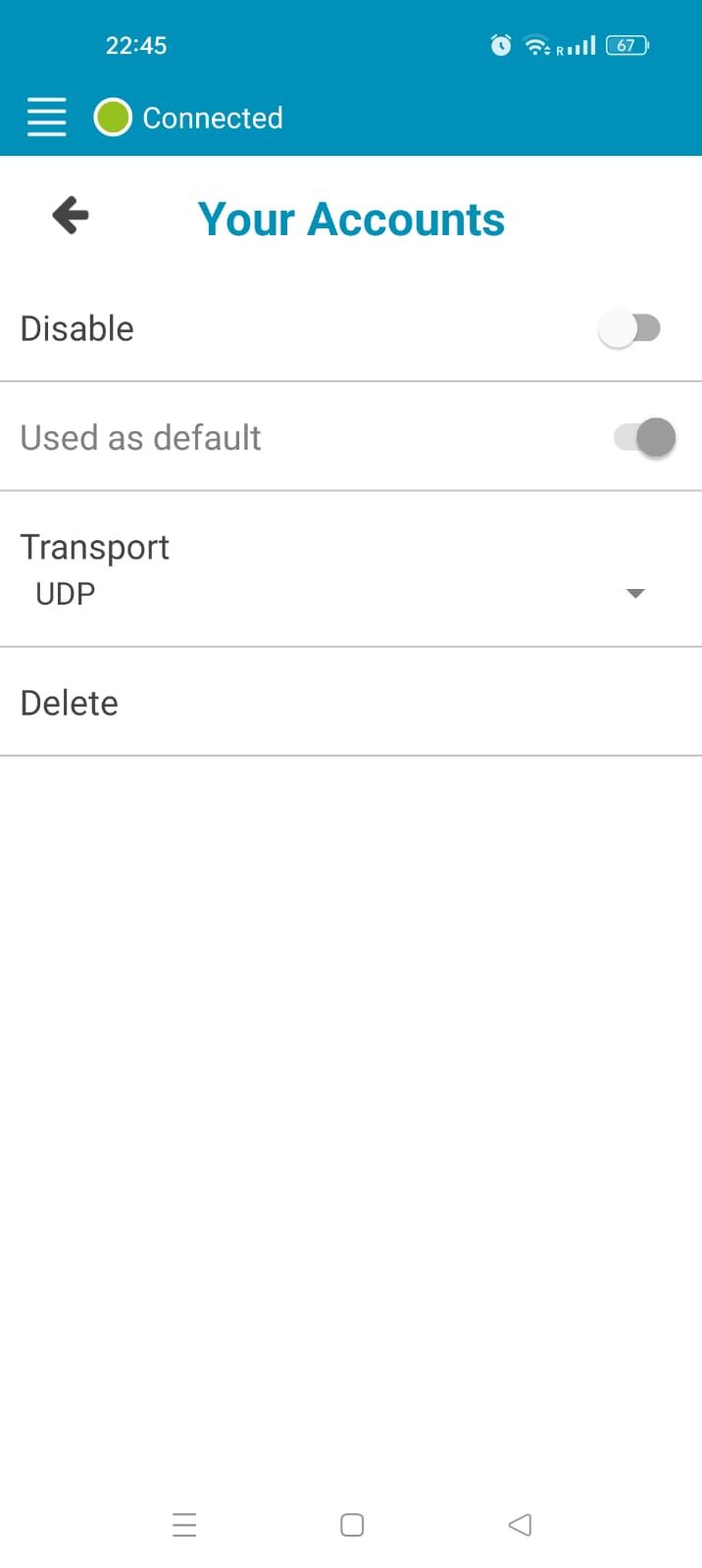Tap the system back button
The image size is (702, 1568).
point(520,1525)
